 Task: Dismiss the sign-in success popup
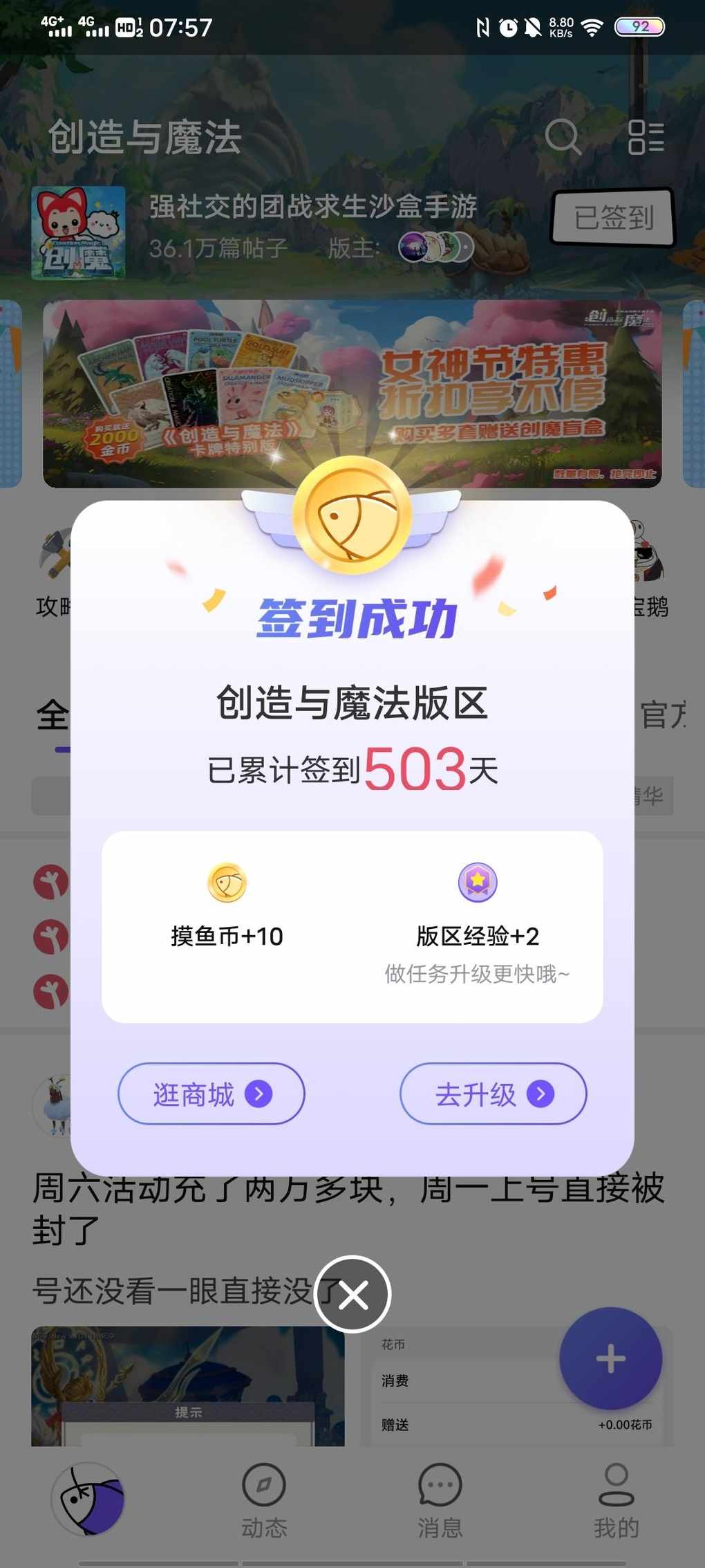coord(352,1294)
